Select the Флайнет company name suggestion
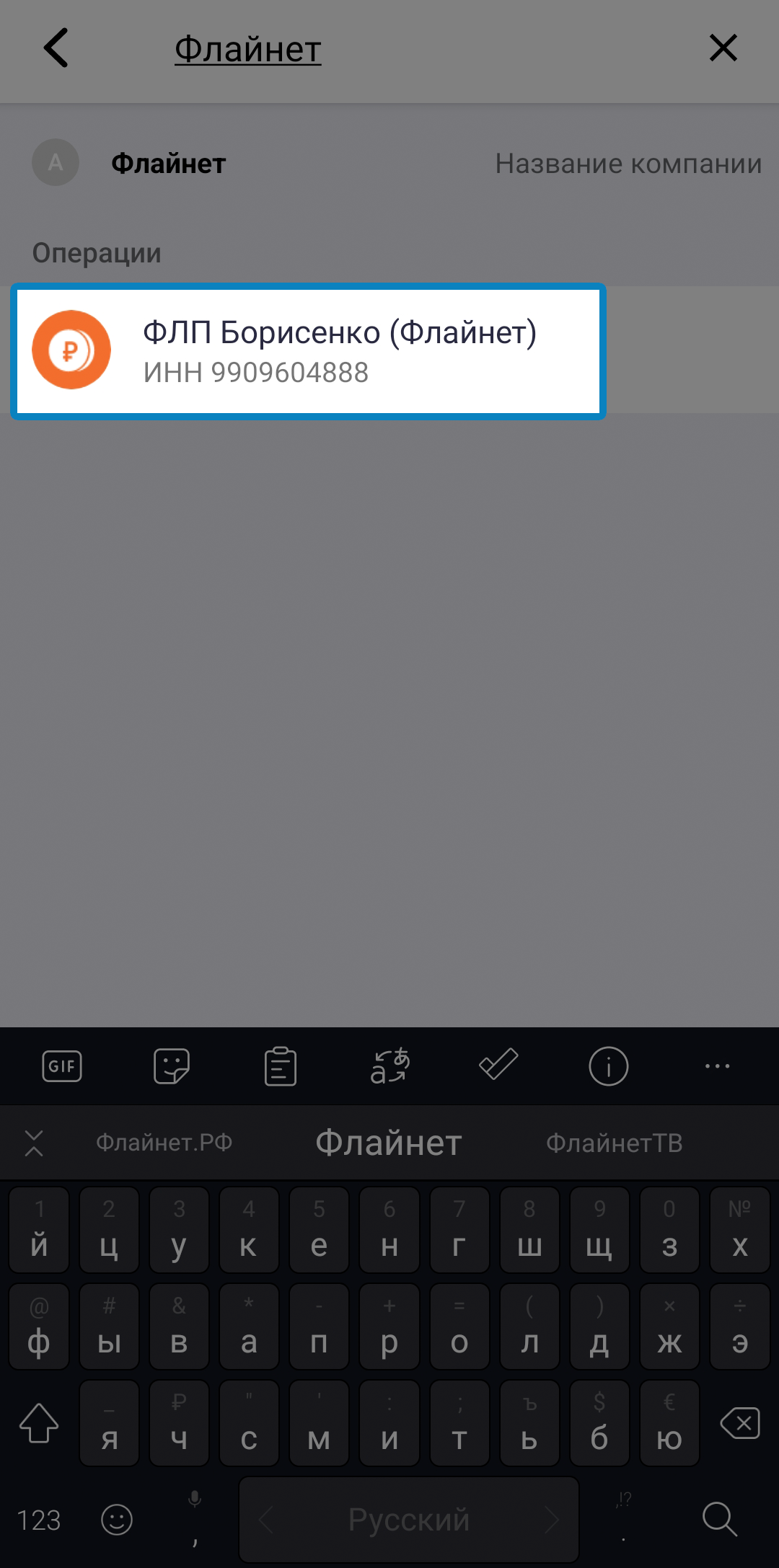 [389, 164]
